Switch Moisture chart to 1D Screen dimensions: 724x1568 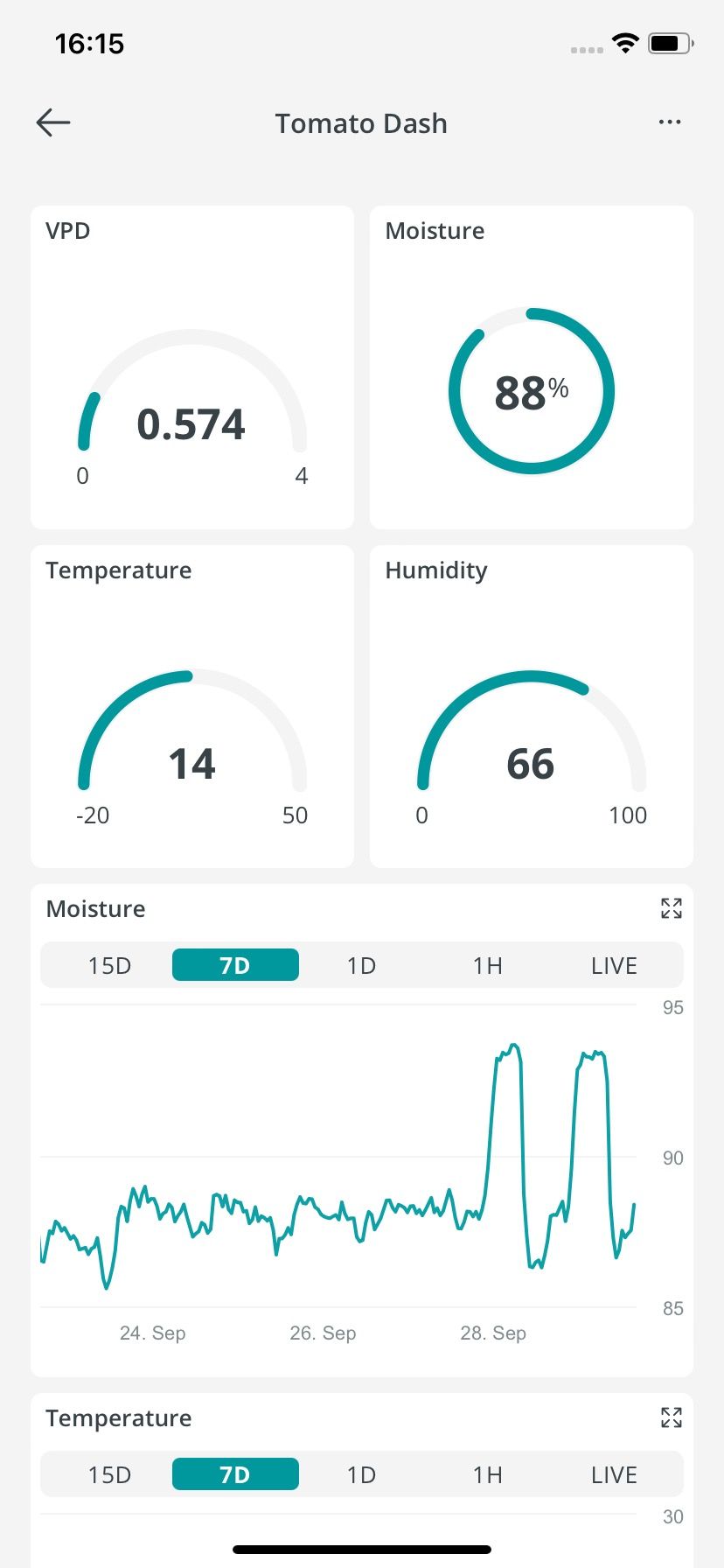coord(361,965)
